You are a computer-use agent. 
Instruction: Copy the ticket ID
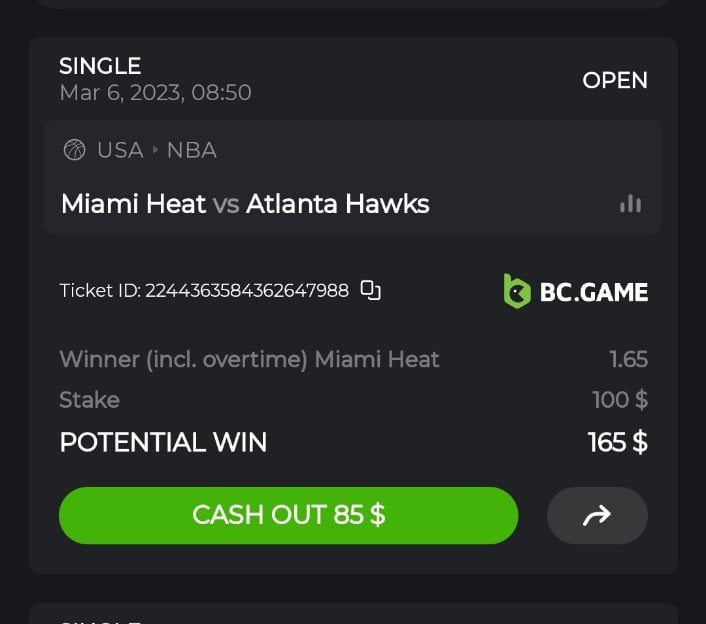[371, 291]
